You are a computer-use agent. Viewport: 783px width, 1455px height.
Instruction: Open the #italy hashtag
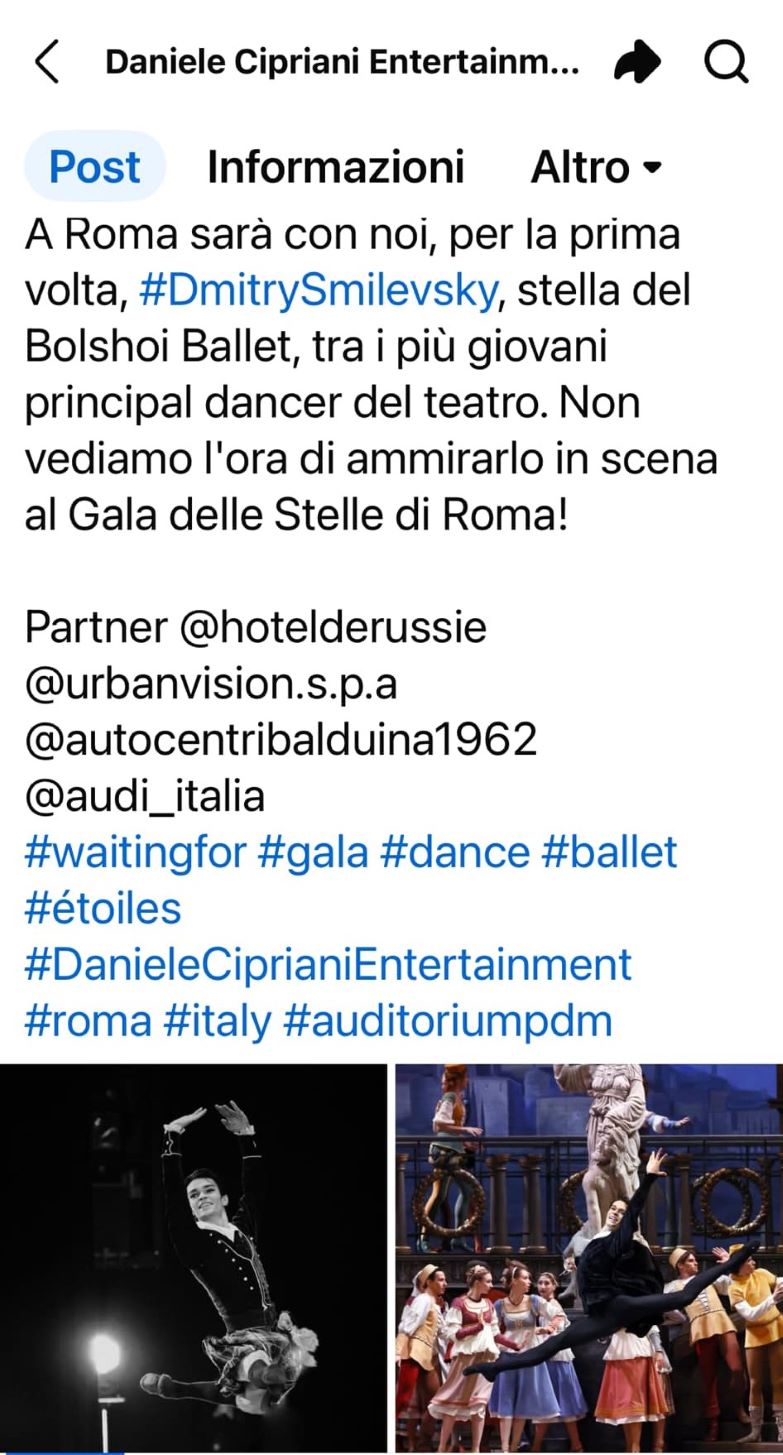(x=218, y=1021)
